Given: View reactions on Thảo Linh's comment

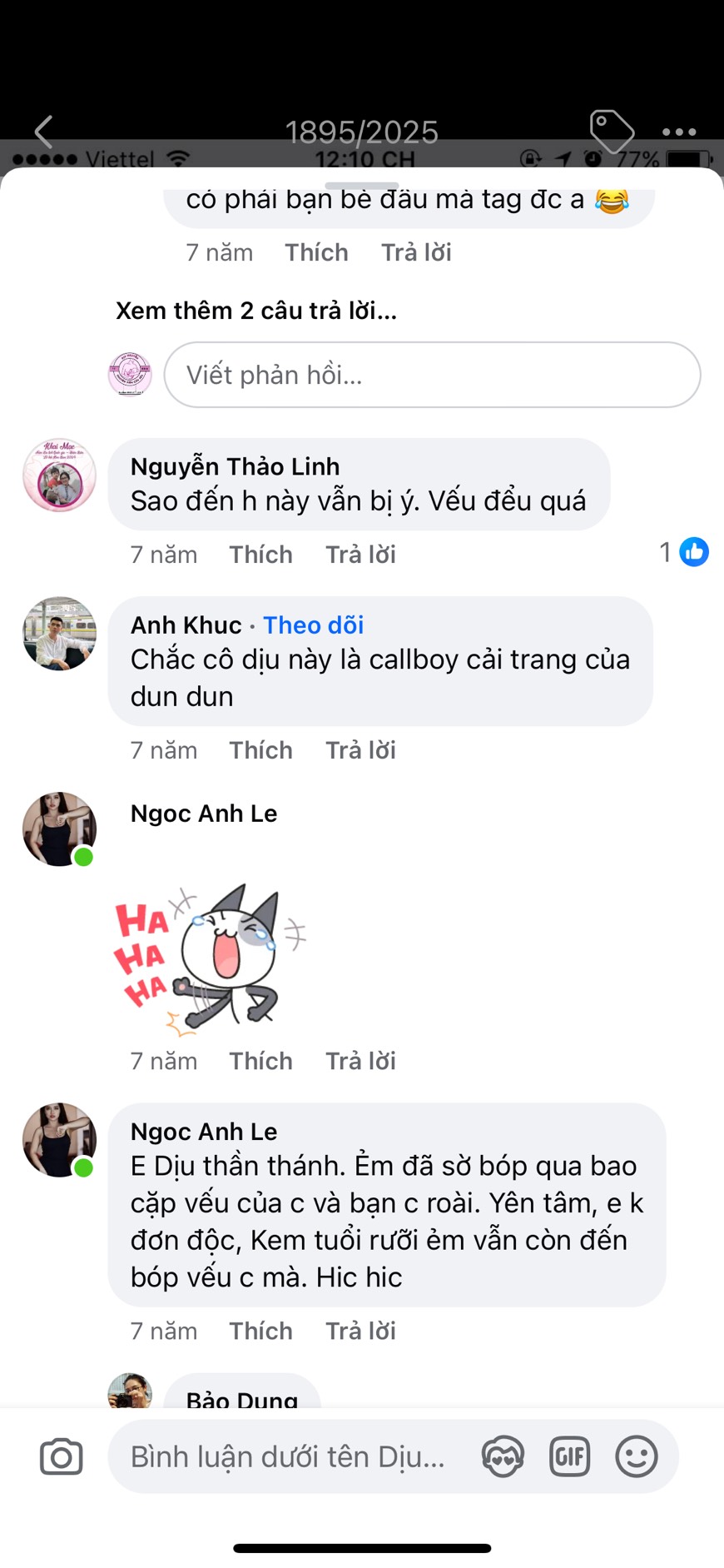Looking at the screenshot, I should pyautogui.click(x=684, y=552).
